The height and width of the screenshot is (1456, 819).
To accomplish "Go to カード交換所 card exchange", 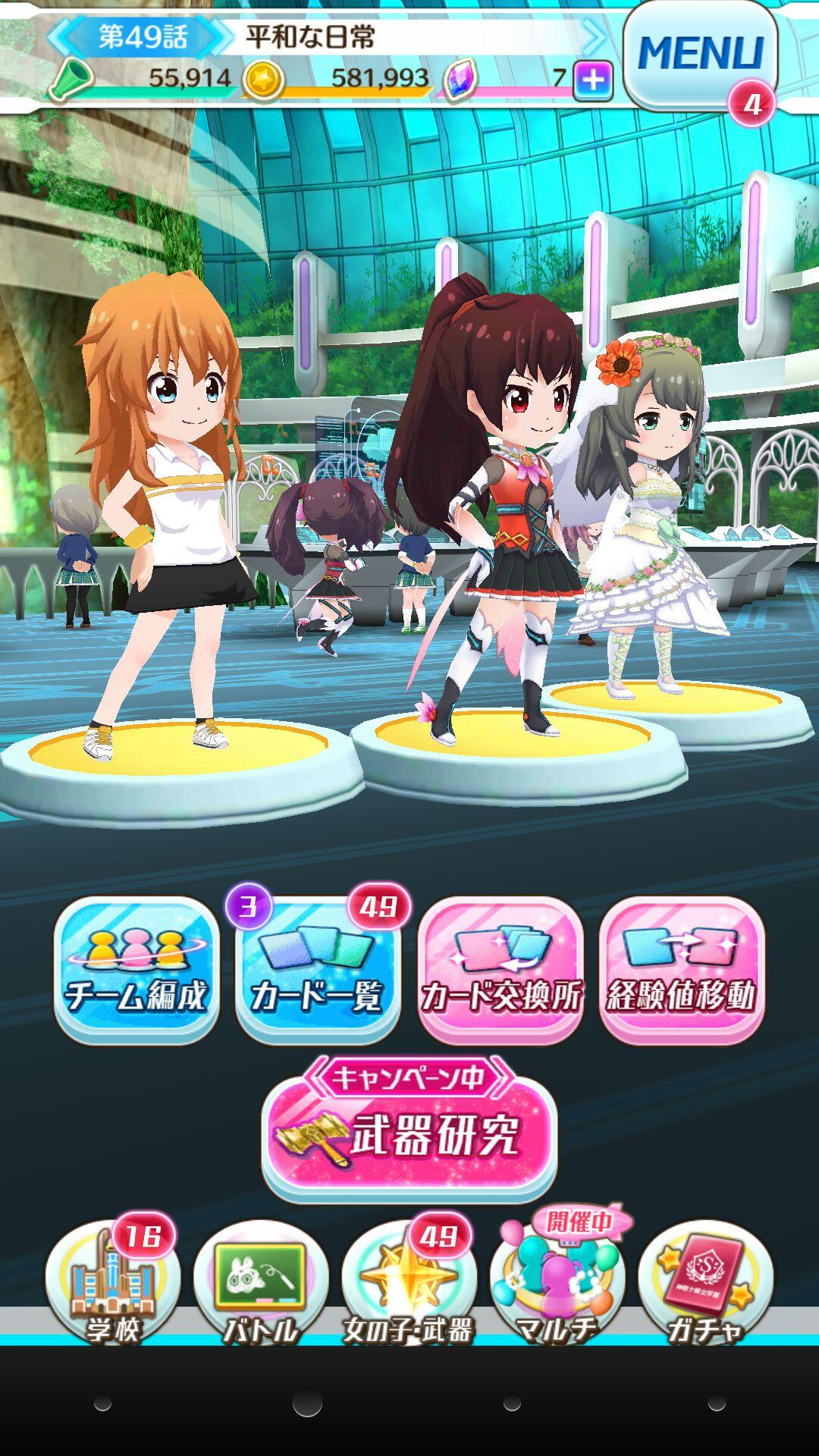I will tap(500, 971).
